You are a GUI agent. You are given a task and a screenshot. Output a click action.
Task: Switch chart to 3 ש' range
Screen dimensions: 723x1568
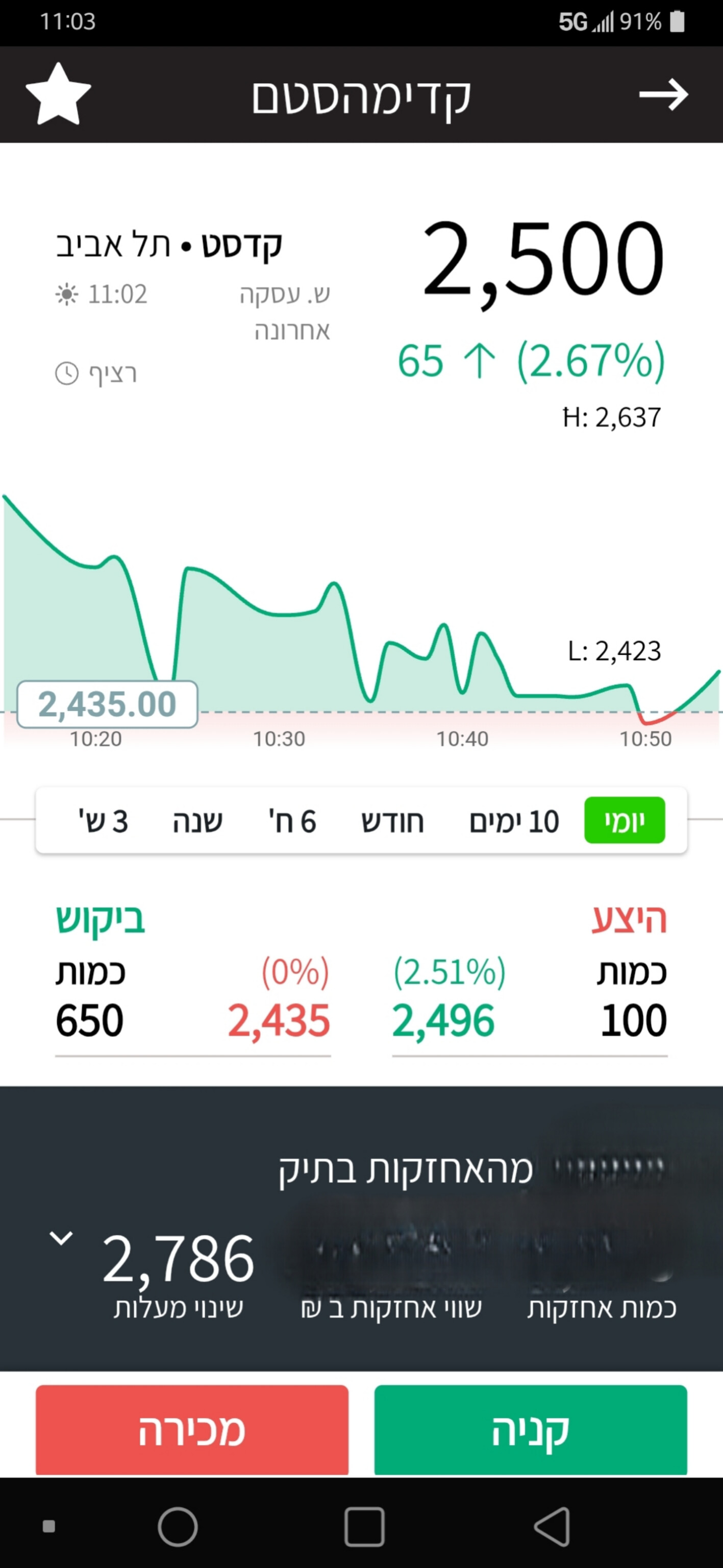point(103,821)
